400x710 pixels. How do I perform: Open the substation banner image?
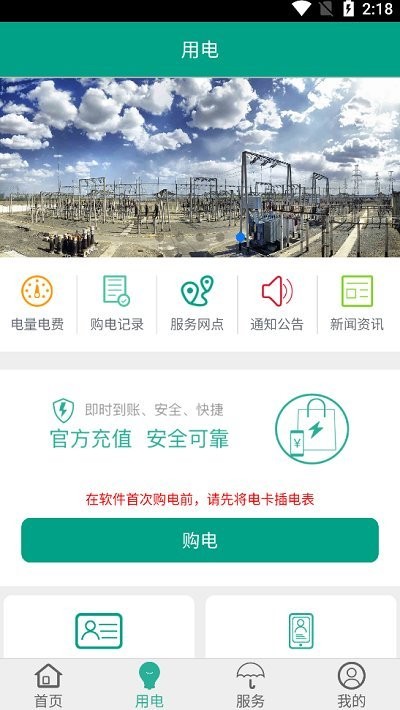coord(200,167)
